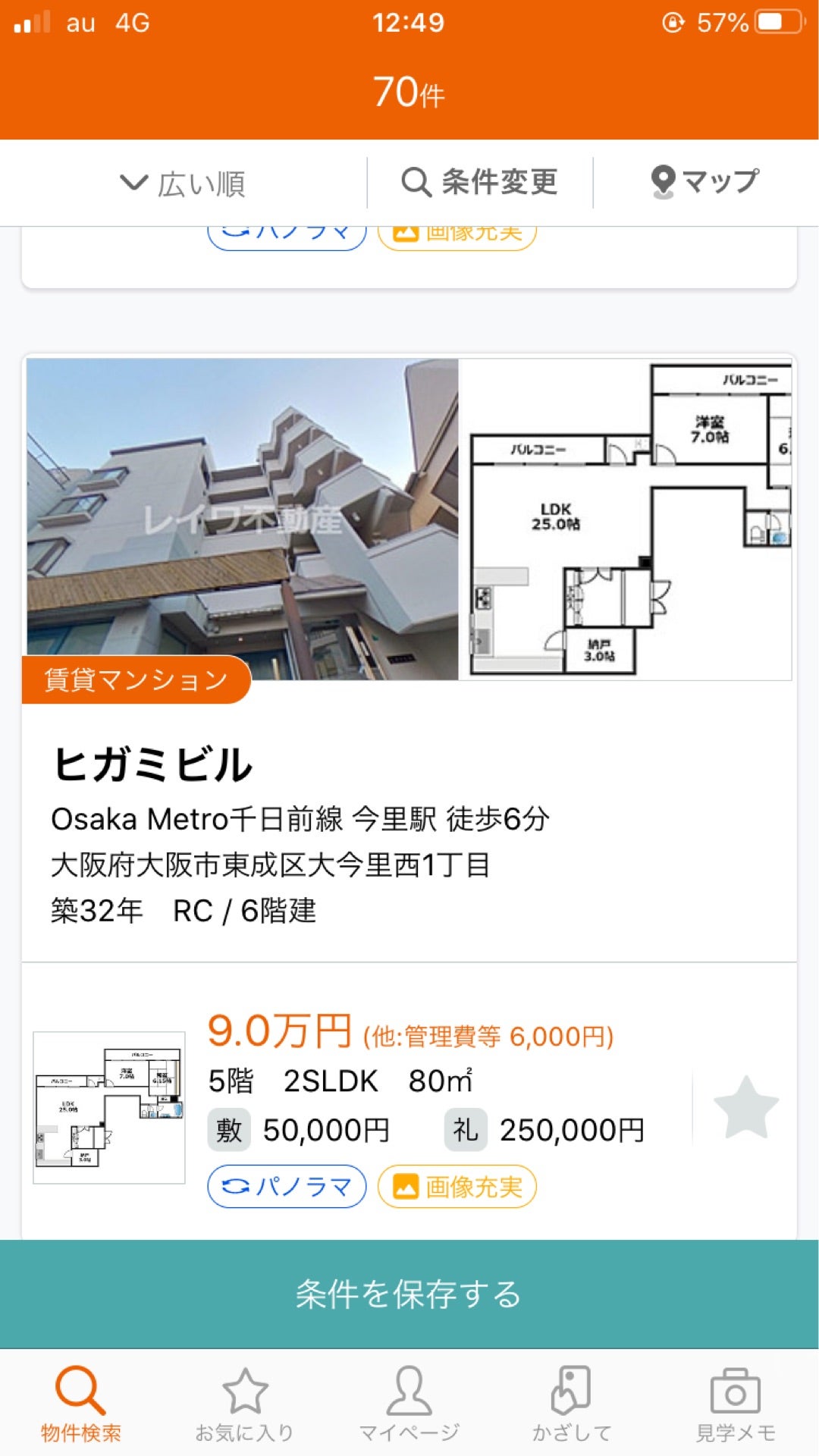This screenshot has width=819, height=1456.
Task: Open the ヒガミビル building exterior photo
Action: [242, 519]
